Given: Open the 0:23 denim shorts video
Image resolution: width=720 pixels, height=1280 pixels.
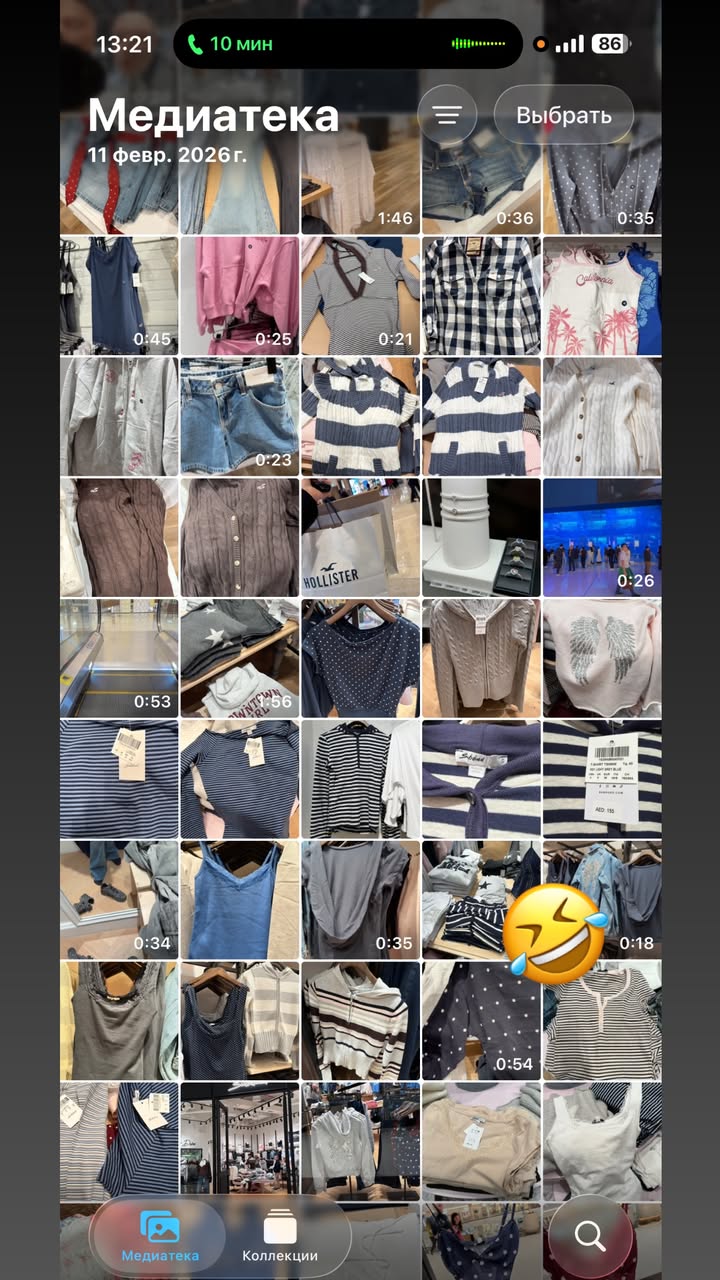Looking at the screenshot, I should pos(239,417).
